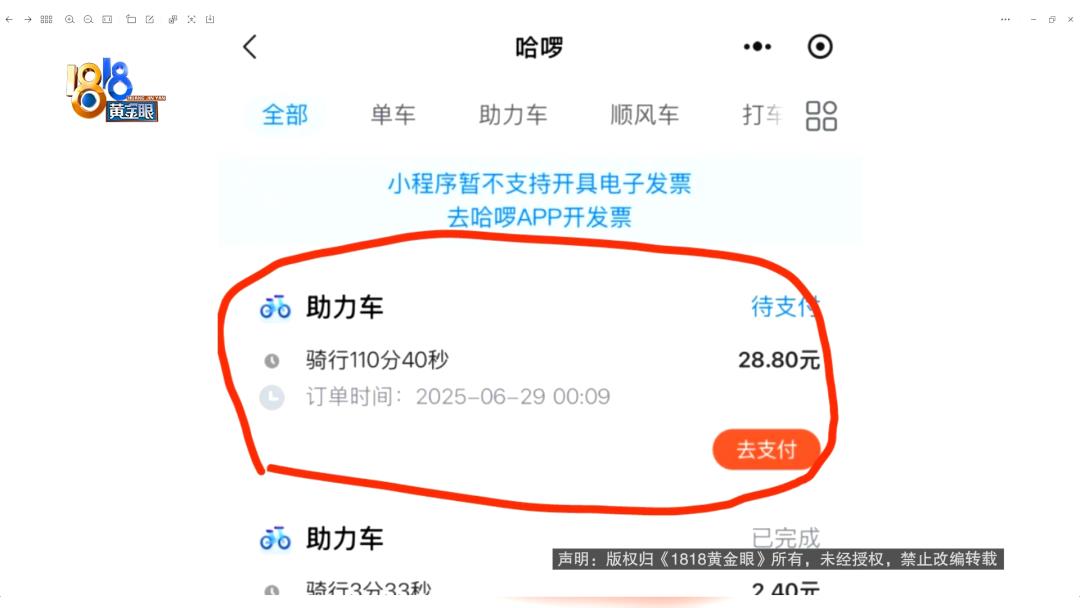This screenshot has height=608, width=1080.
Task: Close the image viewer window
Action: pos(1070,19)
